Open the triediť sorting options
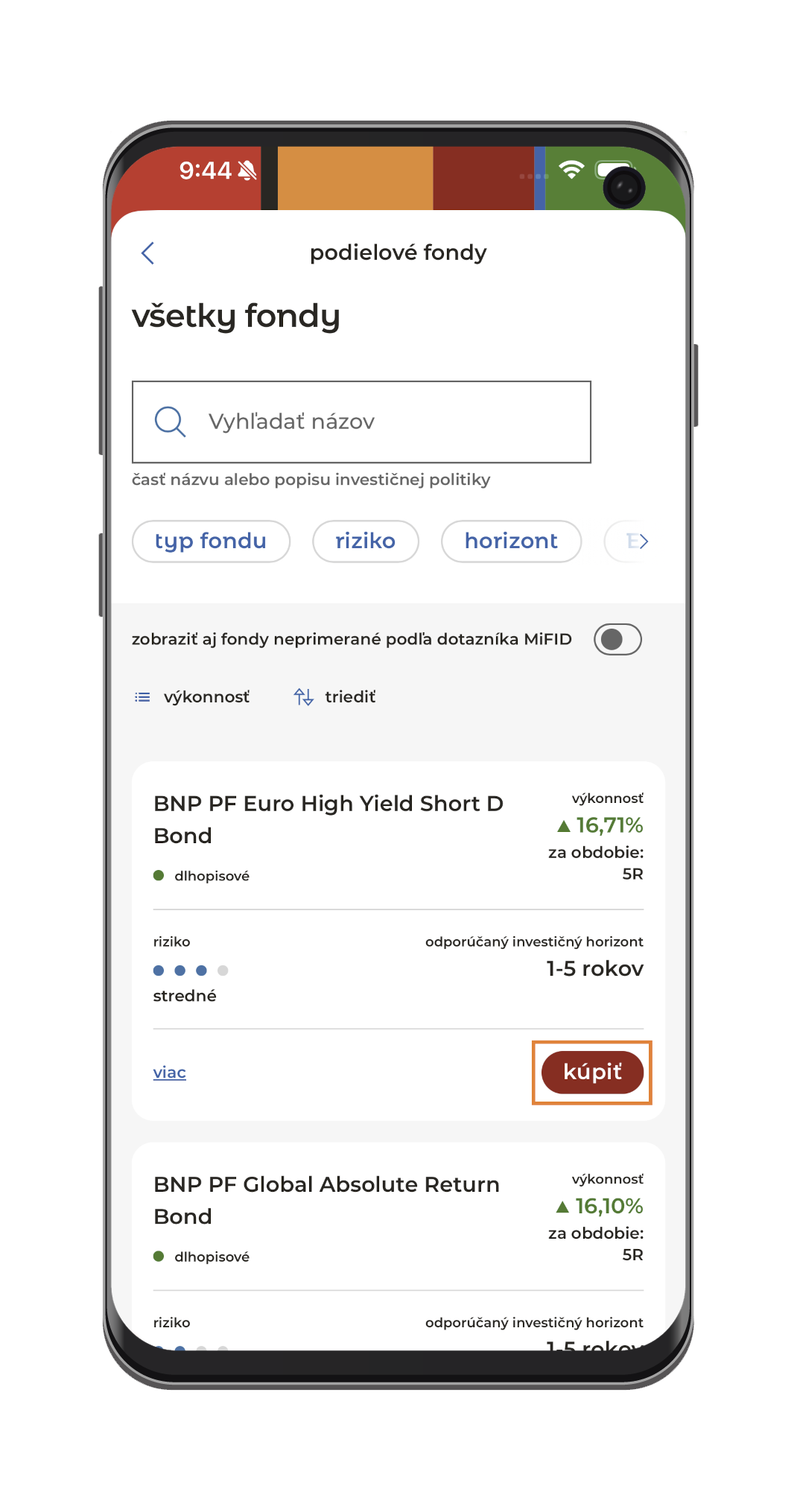 tap(334, 697)
